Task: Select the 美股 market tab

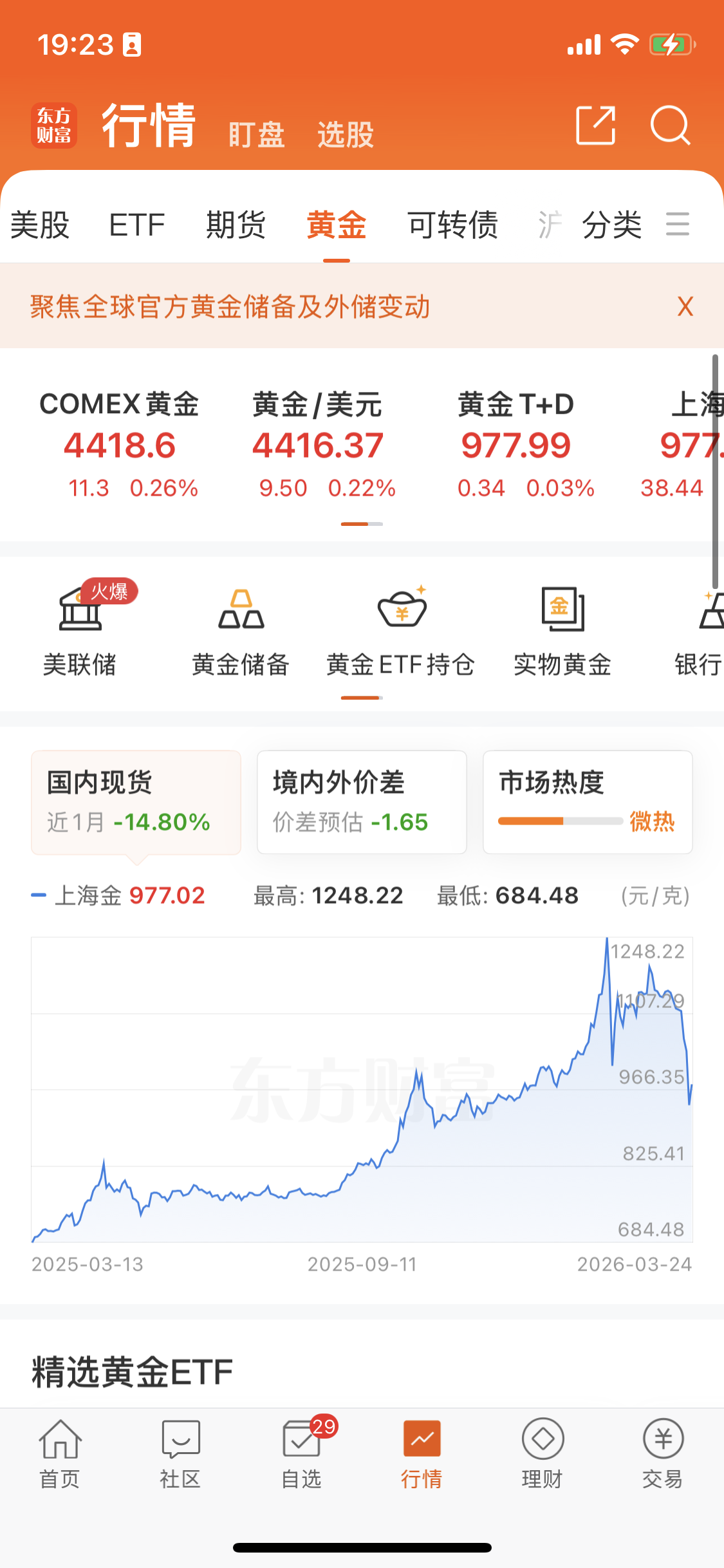Action: pos(40,225)
